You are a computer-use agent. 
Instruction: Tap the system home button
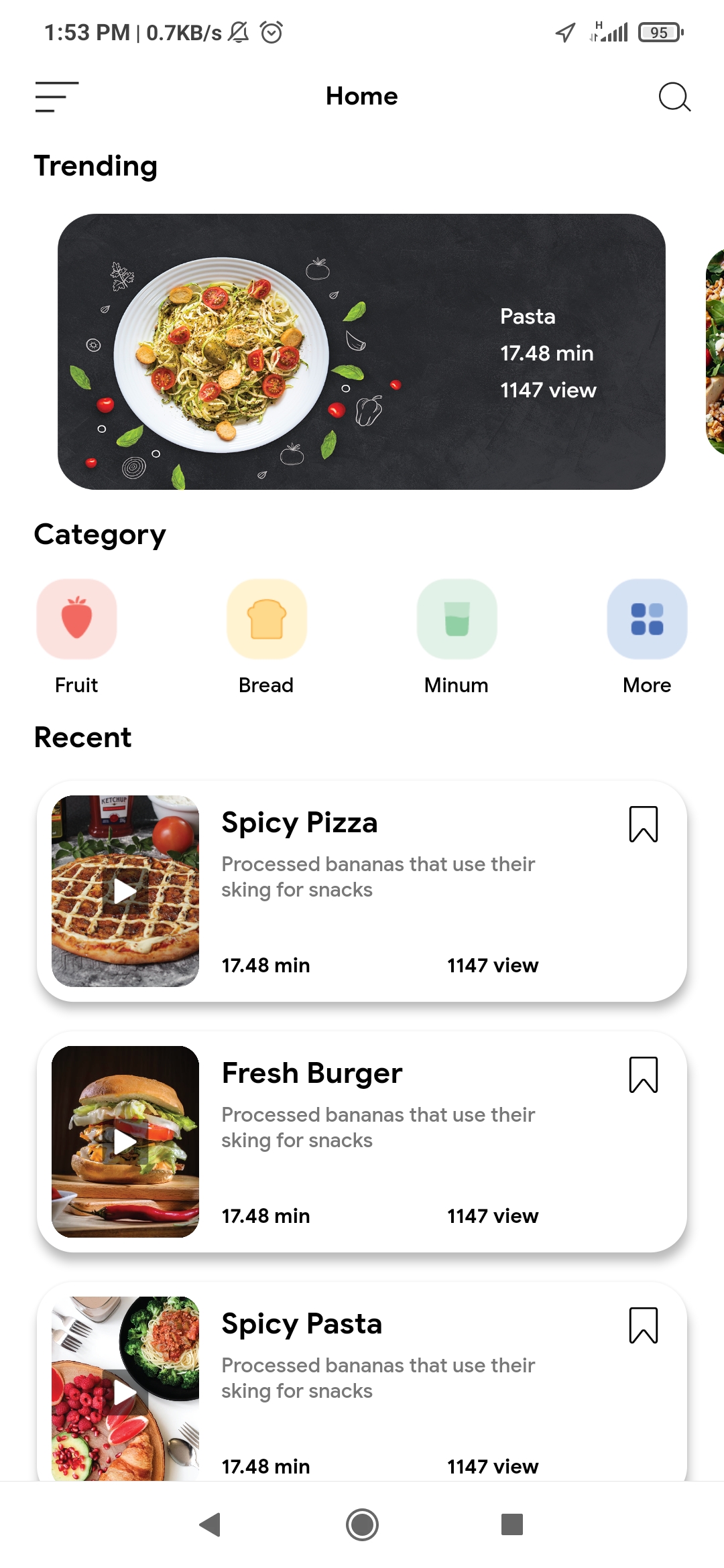[362, 1524]
